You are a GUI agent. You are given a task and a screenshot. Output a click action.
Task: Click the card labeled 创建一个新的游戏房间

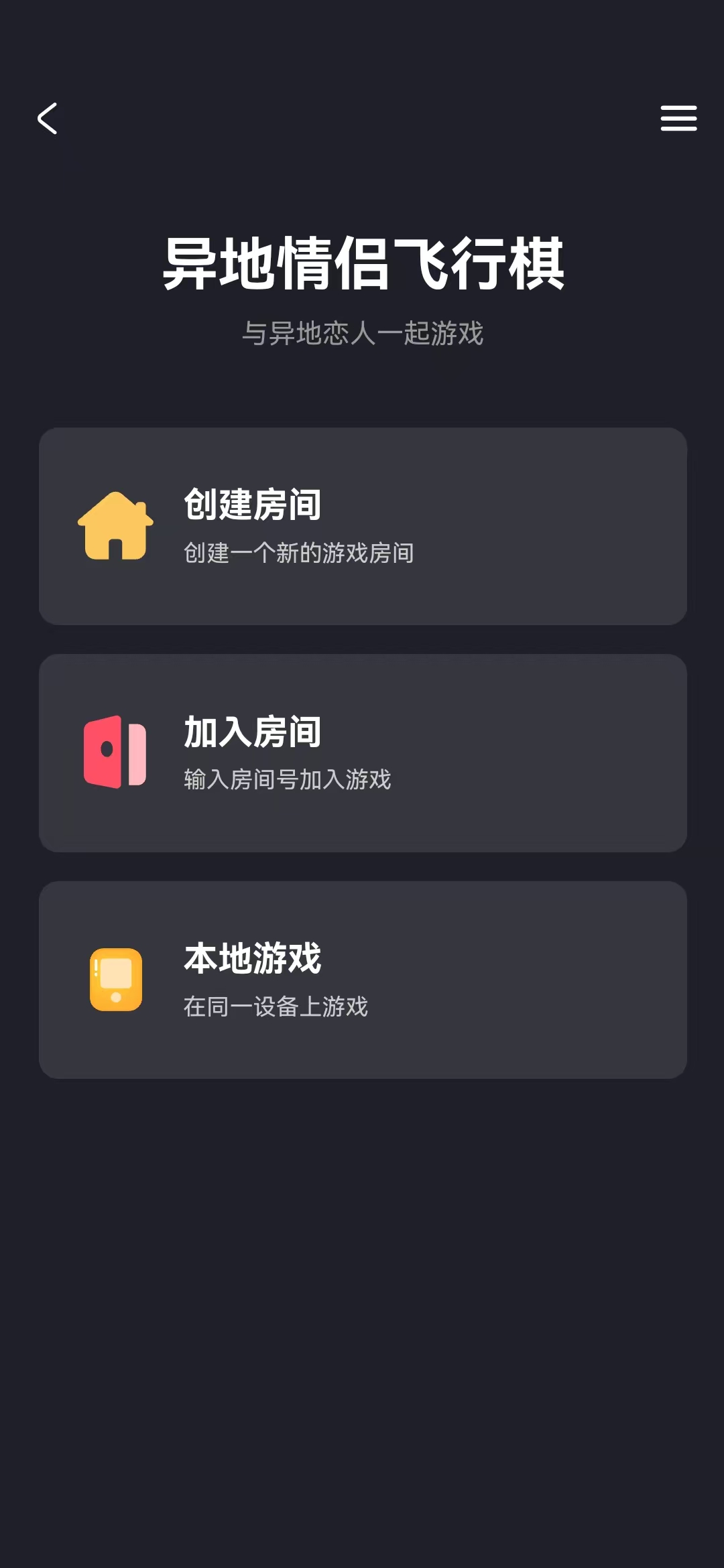click(298, 551)
